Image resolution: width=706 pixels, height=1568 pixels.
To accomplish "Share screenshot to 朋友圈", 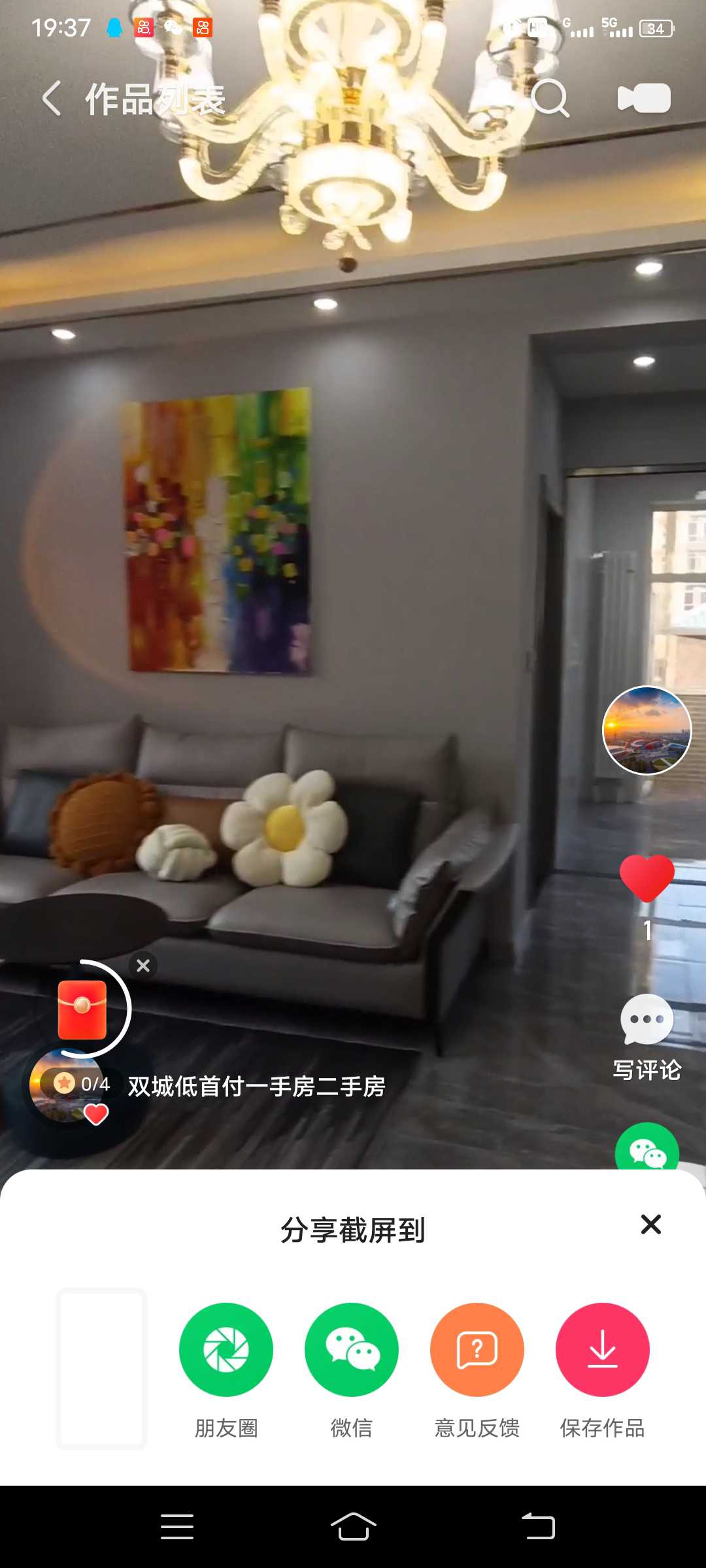I will [226, 1350].
